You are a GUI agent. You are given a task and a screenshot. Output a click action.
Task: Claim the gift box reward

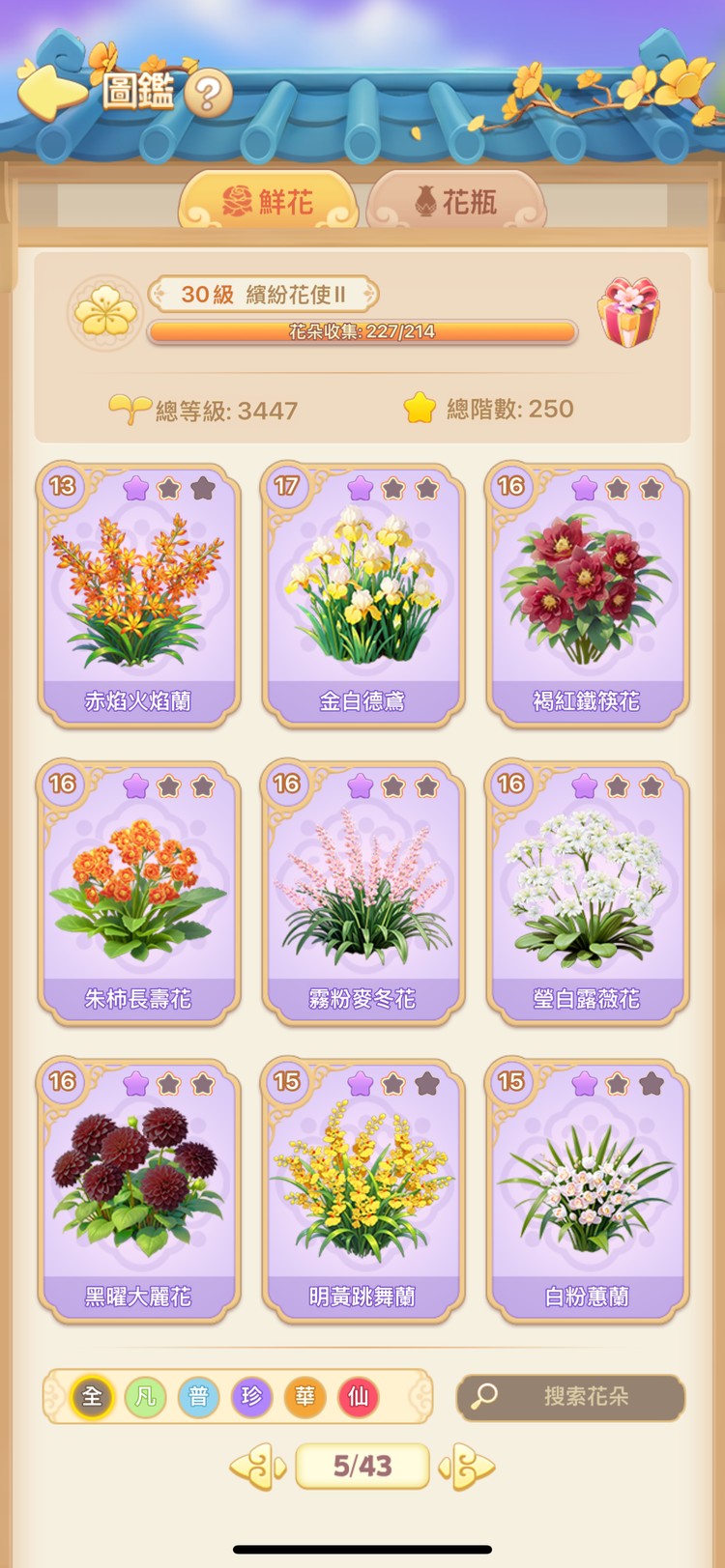click(628, 312)
